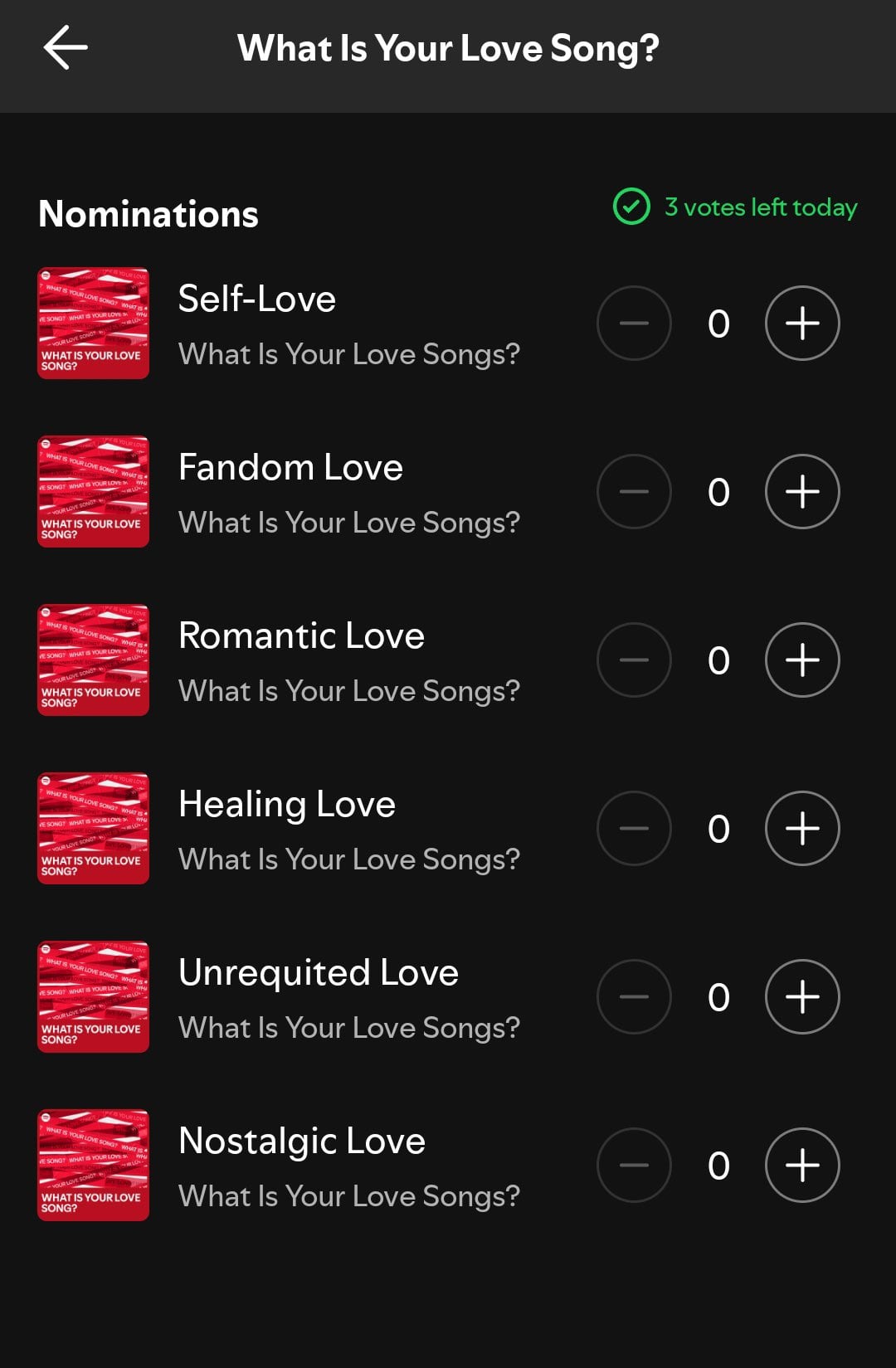
Task: Add a vote to Nostalgic Love
Action: click(801, 1166)
